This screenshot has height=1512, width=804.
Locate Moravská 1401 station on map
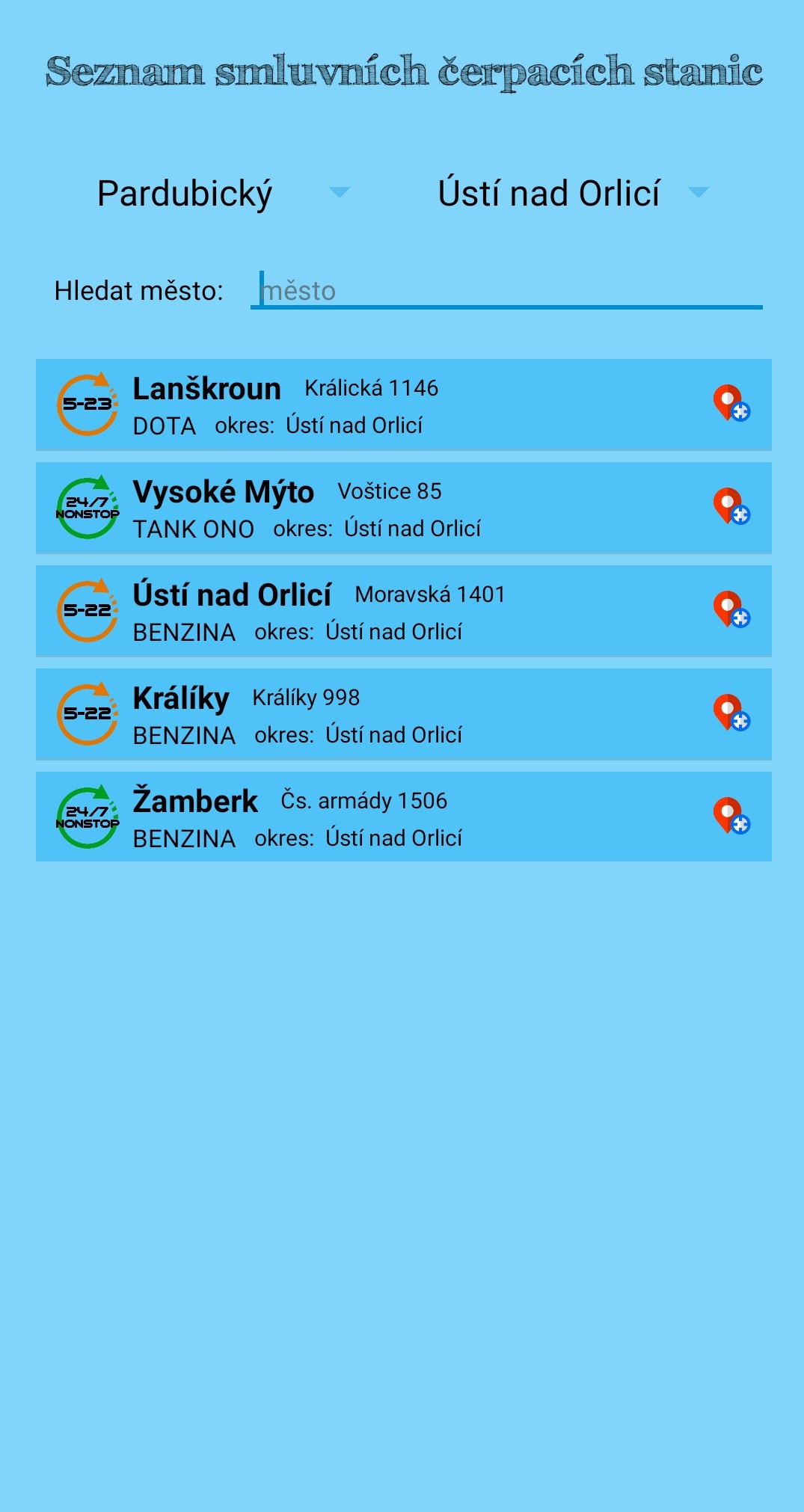731,610
